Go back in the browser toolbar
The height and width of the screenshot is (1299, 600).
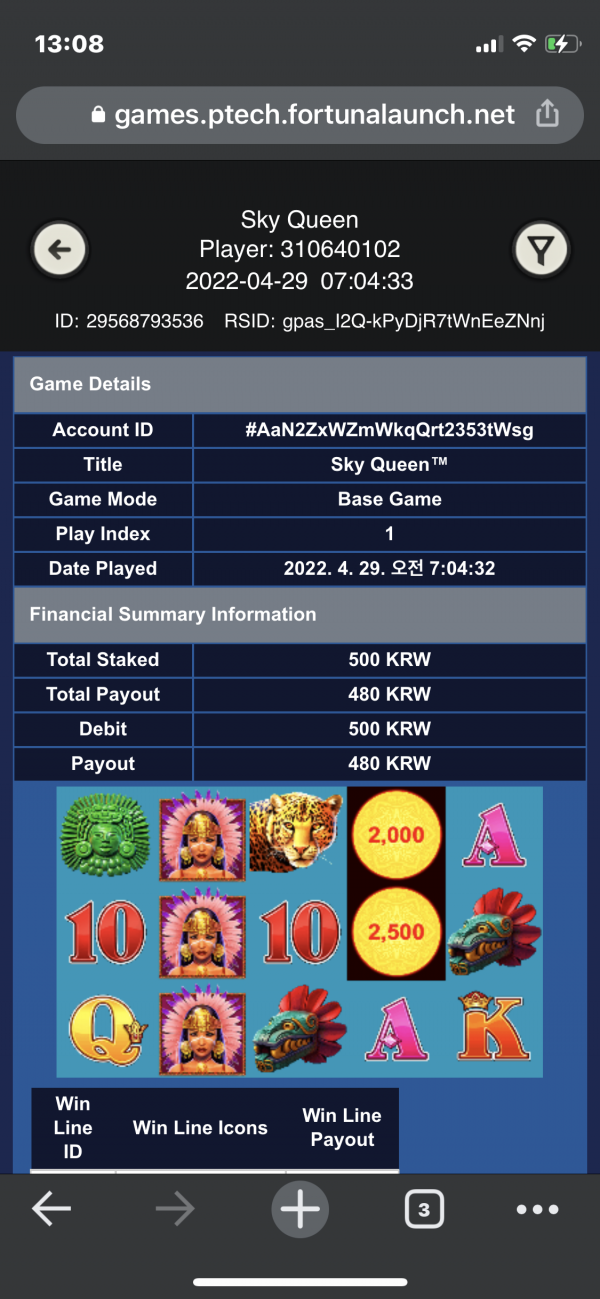point(52,1210)
